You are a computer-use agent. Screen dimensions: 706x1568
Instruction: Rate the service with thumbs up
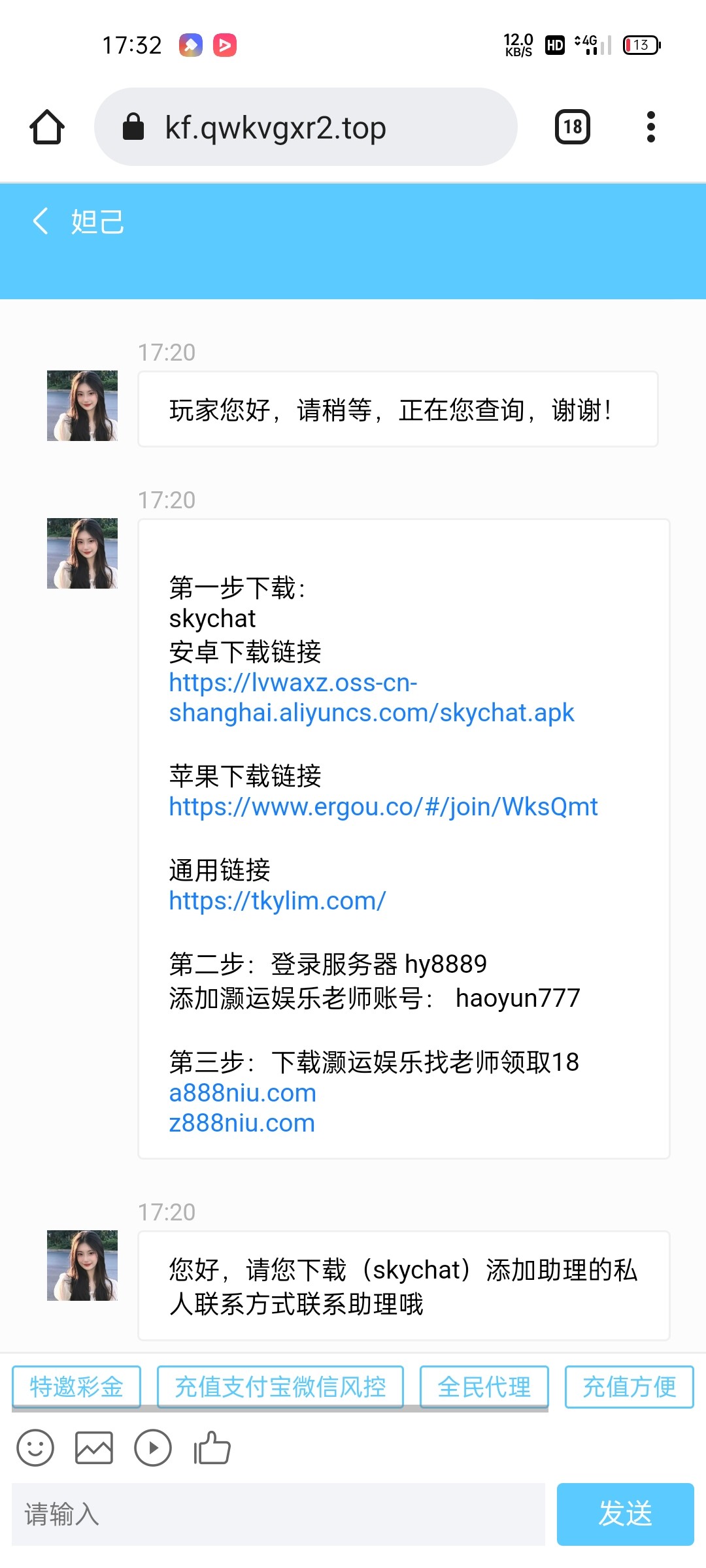click(212, 1448)
